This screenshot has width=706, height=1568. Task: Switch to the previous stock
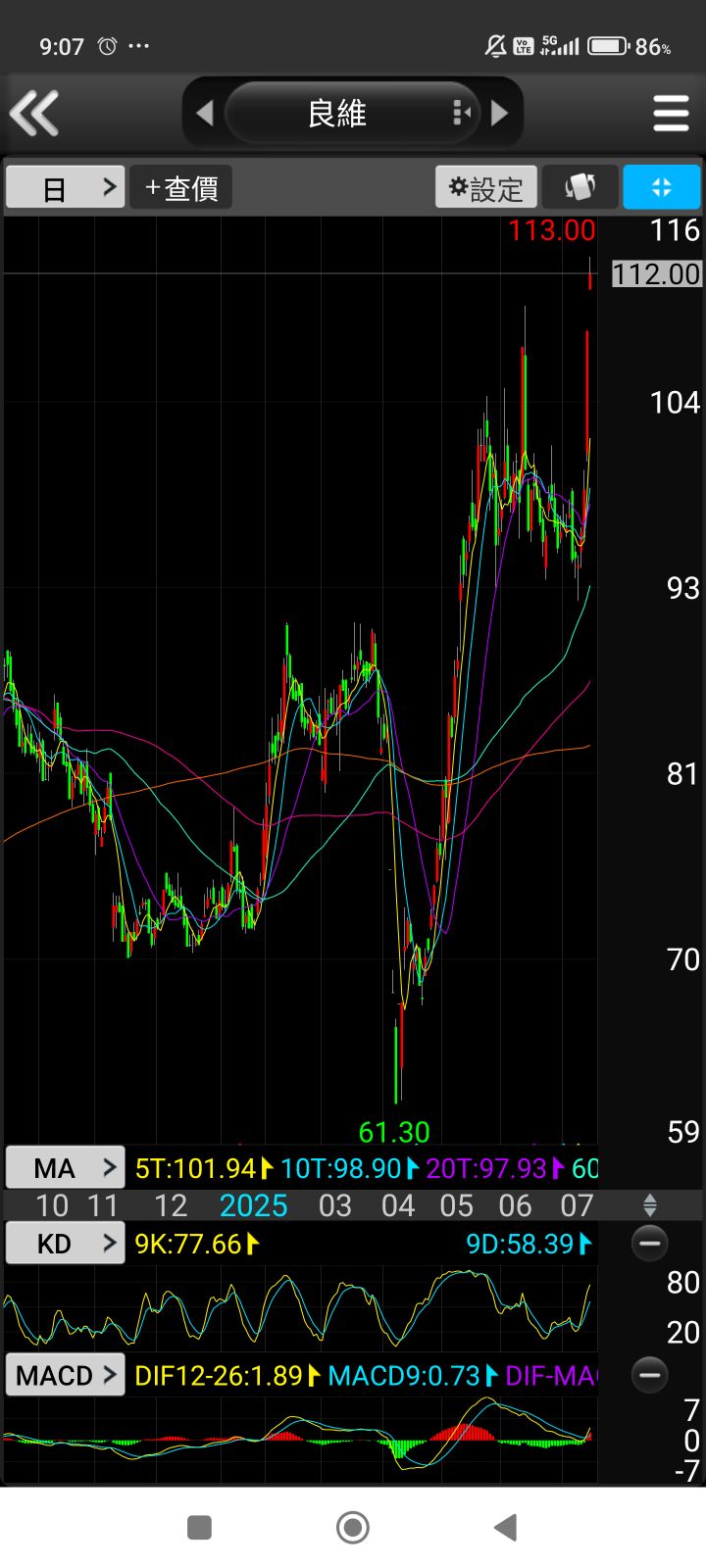tap(205, 113)
